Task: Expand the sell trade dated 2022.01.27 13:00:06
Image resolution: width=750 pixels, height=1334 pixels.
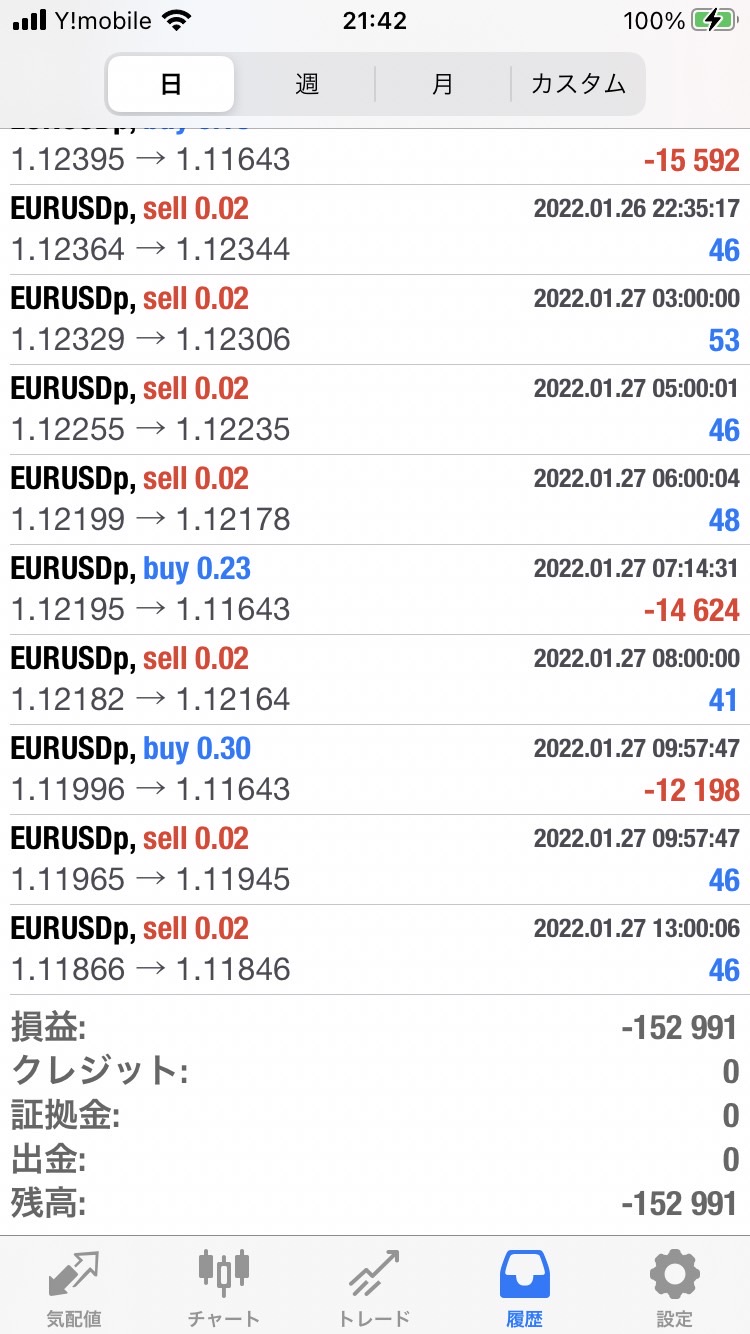Action: click(x=375, y=950)
